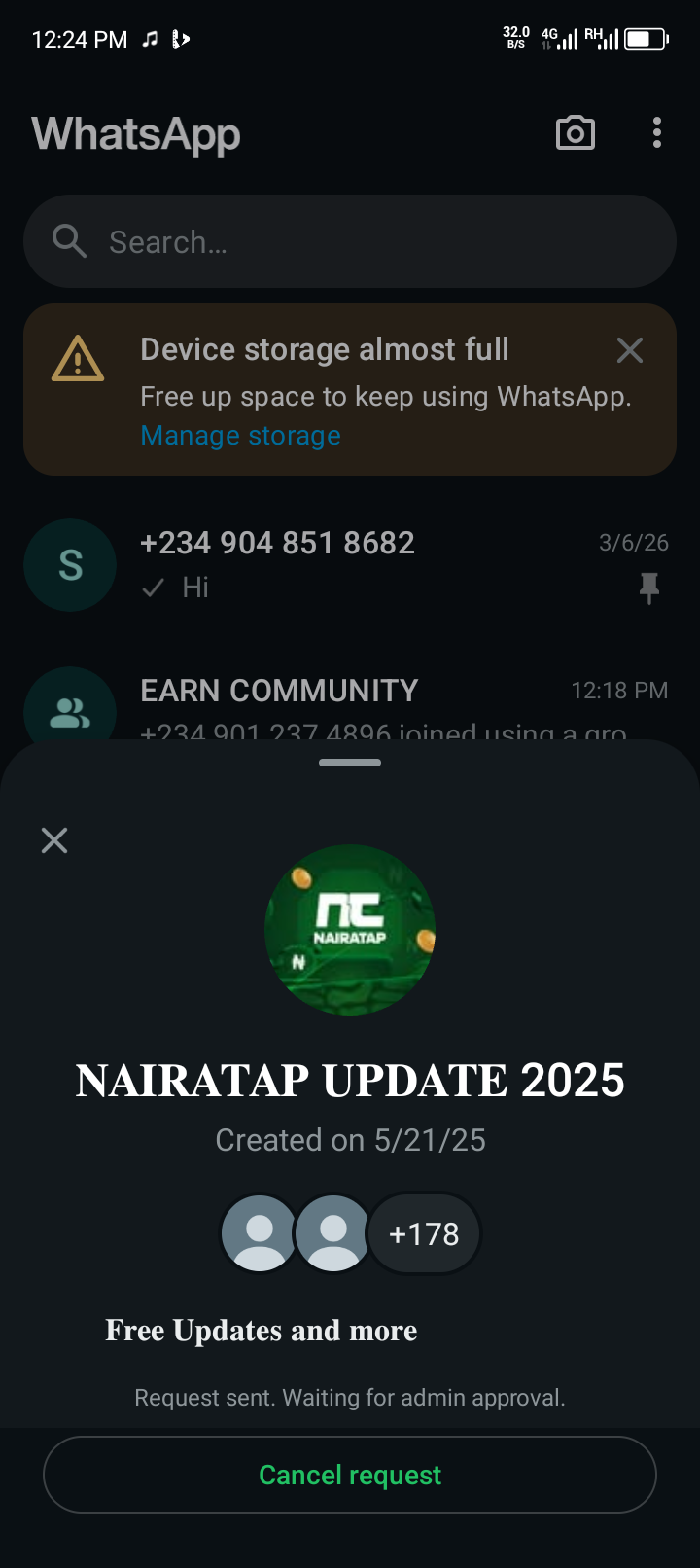Open the WhatsApp camera
Viewport: 700px width, 1568px height.
pyautogui.click(x=575, y=133)
